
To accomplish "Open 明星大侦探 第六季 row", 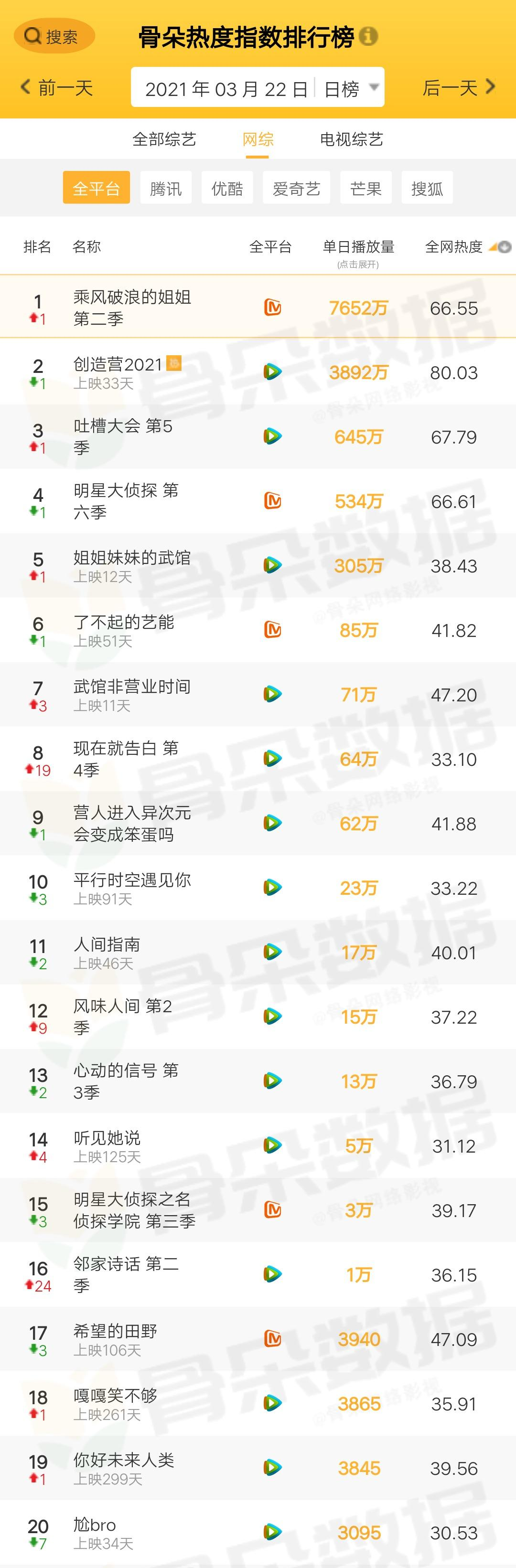I will (x=126, y=501).
